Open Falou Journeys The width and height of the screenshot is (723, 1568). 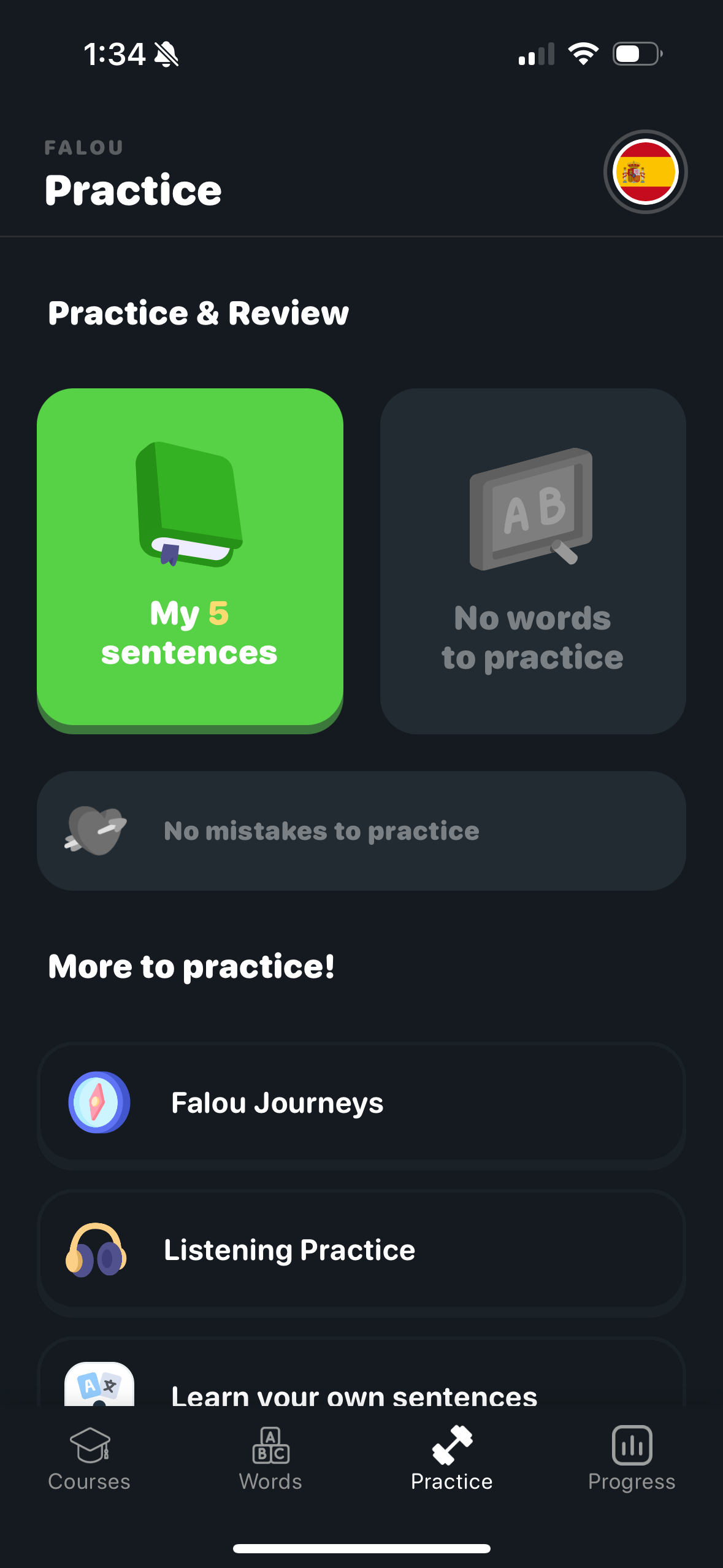point(361,1102)
